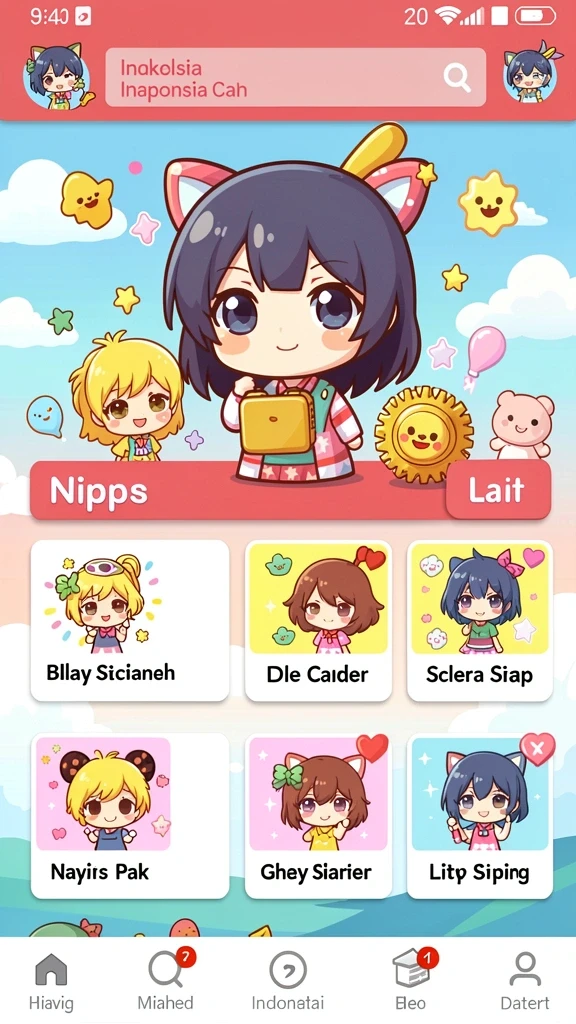Viewport: 576px width, 1024px height.
Task: Open the Bllay Sicianeh card
Action: (x=130, y=620)
